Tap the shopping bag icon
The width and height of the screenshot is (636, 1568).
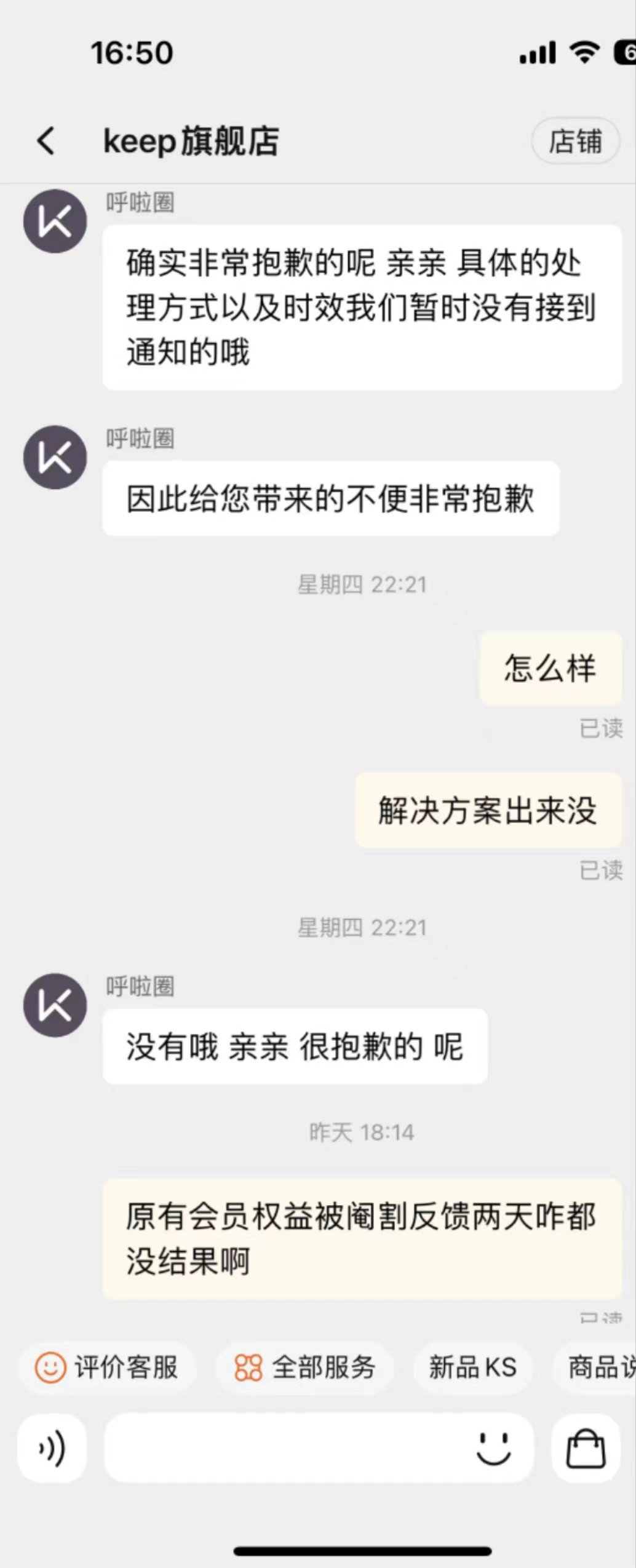(586, 1447)
